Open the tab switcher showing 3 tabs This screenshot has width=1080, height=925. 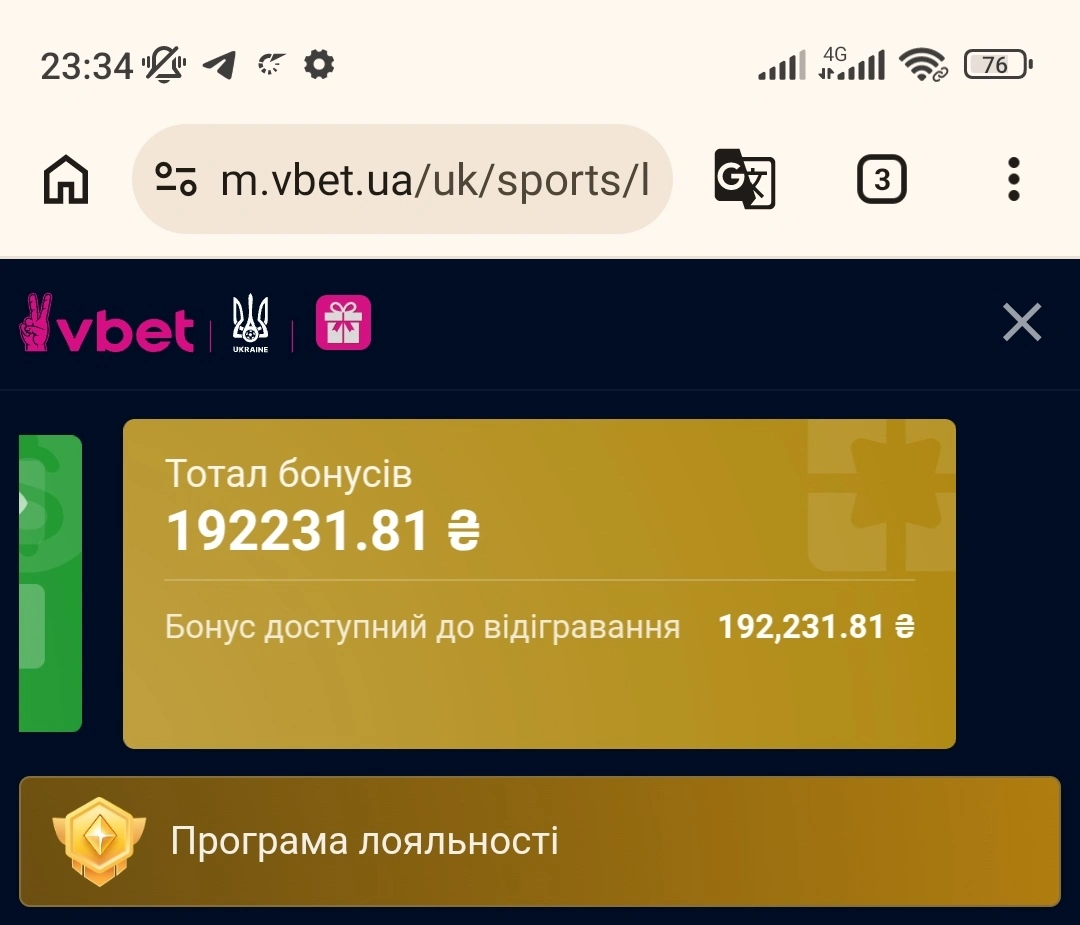tap(881, 180)
